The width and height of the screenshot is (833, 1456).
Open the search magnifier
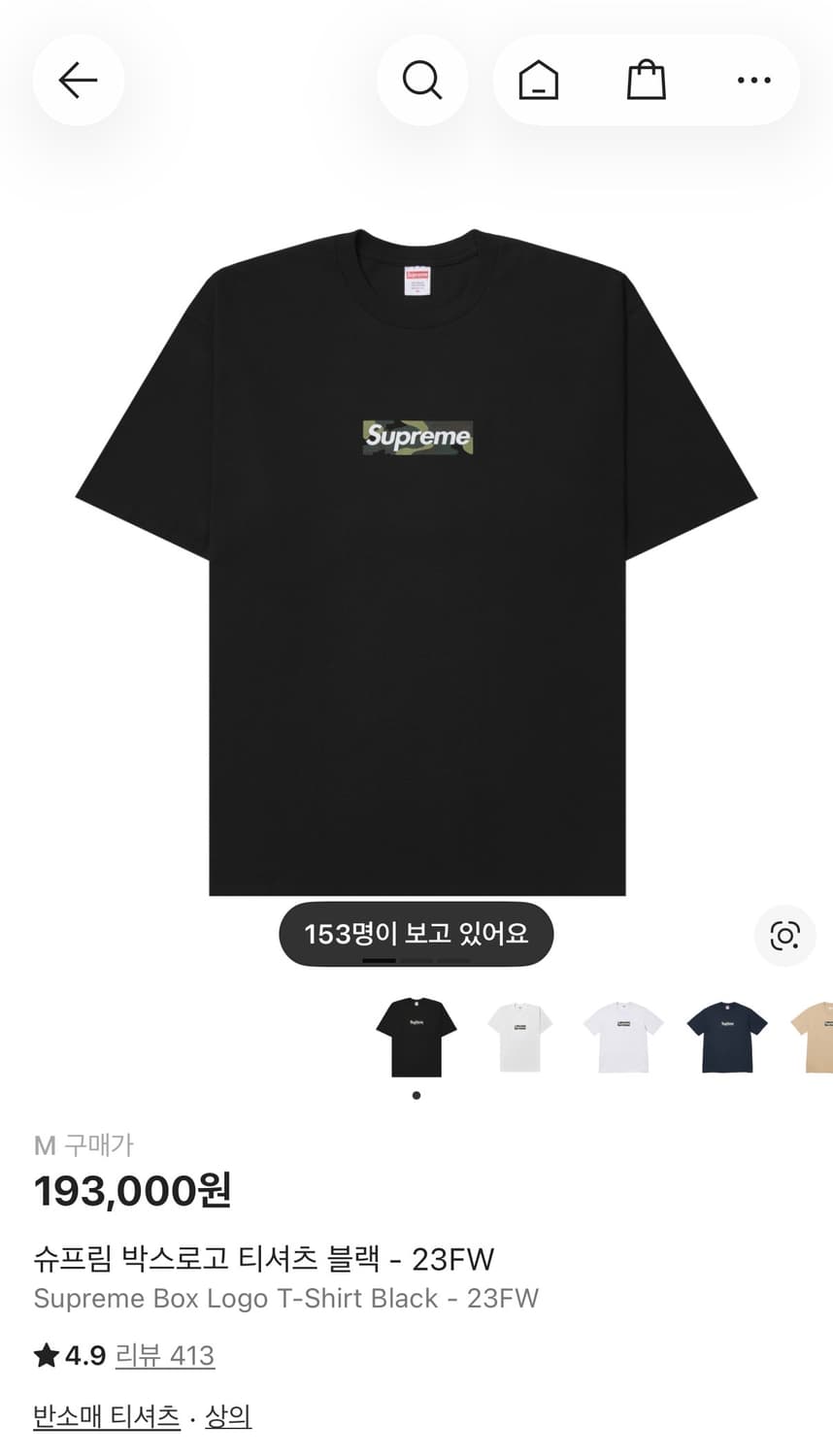tap(422, 81)
